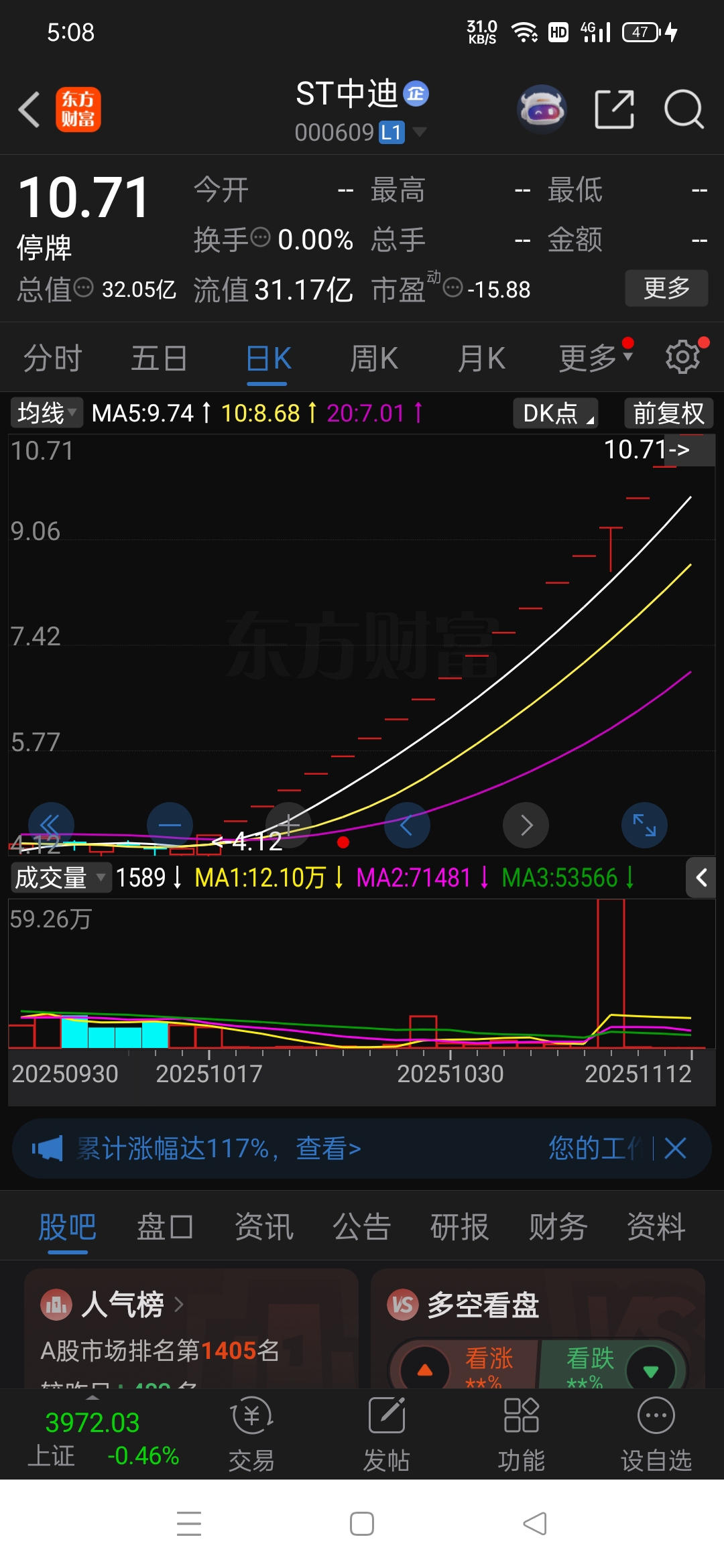Tap the system home button
Image resolution: width=724 pixels, height=1568 pixels.
(362, 1524)
